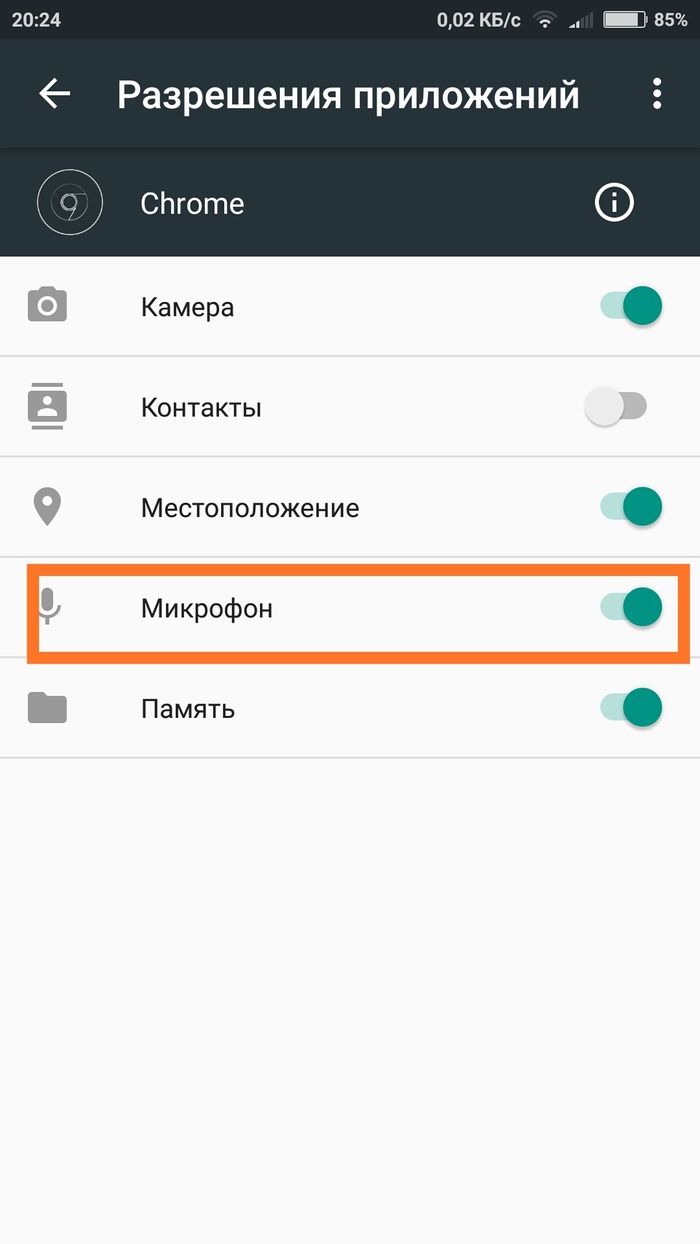Screen dimensions: 700x1244
Task: Enable the Контакты permission switch
Action: [616, 407]
